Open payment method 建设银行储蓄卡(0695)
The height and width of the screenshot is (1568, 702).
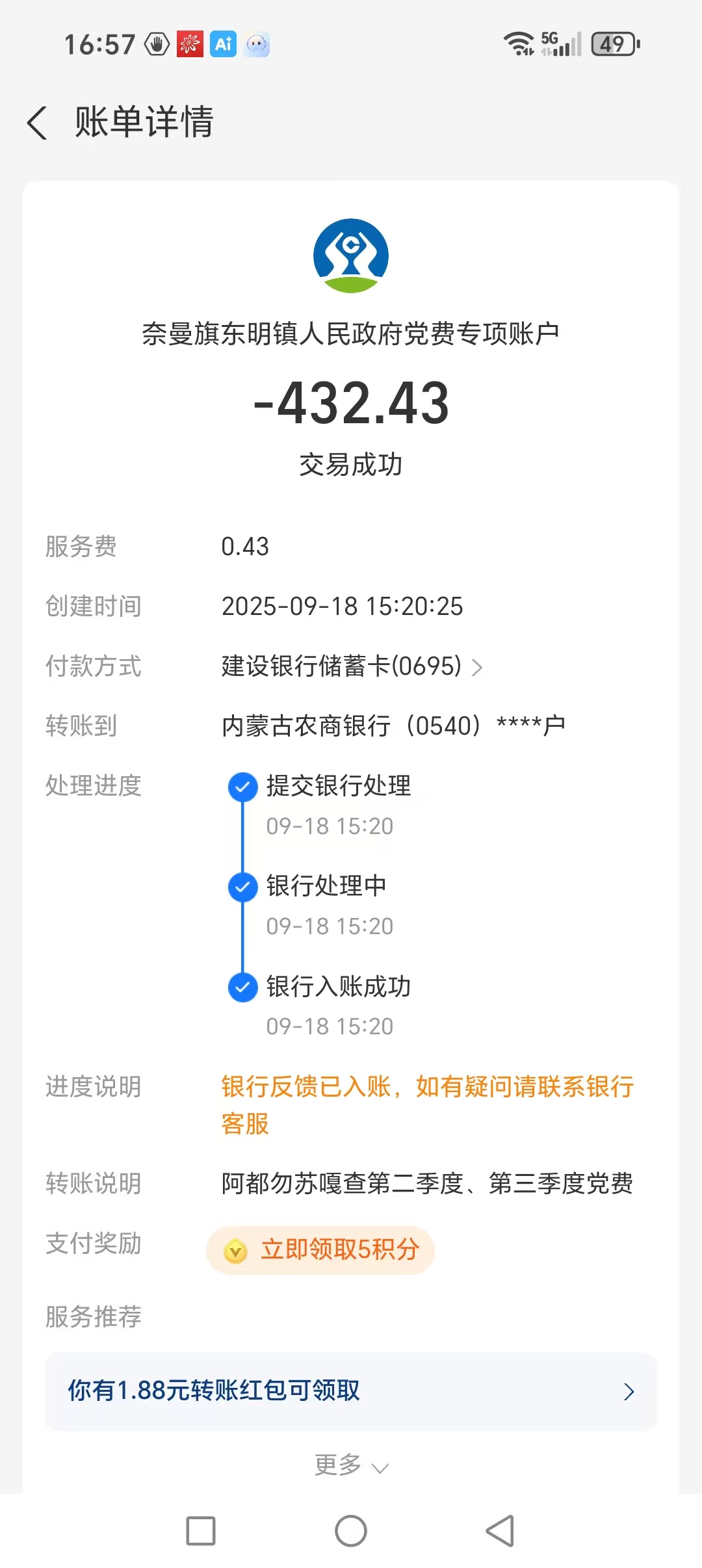click(x=351, y=666)
